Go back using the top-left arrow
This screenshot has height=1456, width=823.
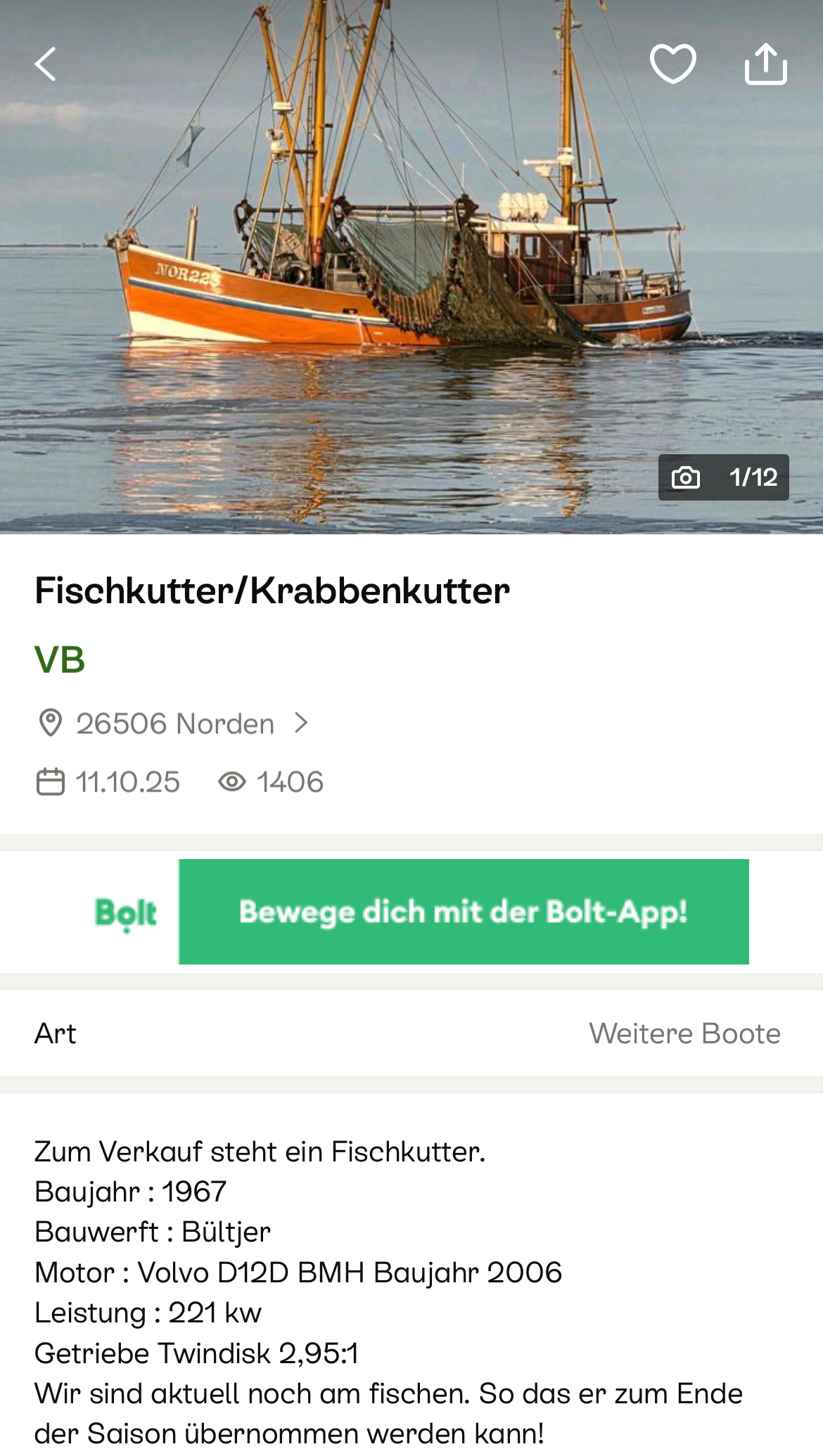[46, 65]
